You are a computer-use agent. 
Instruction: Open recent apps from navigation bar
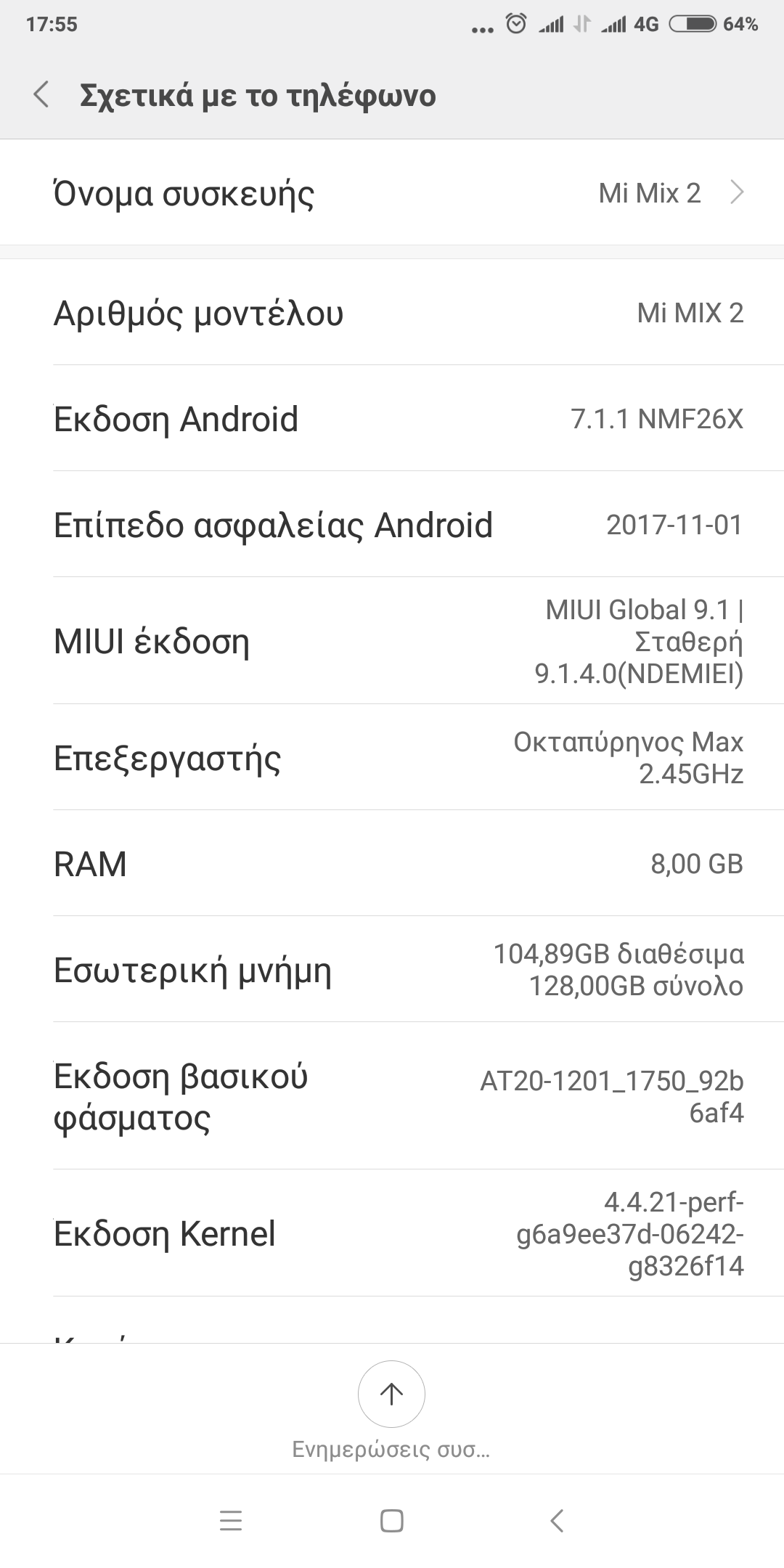231,1520
